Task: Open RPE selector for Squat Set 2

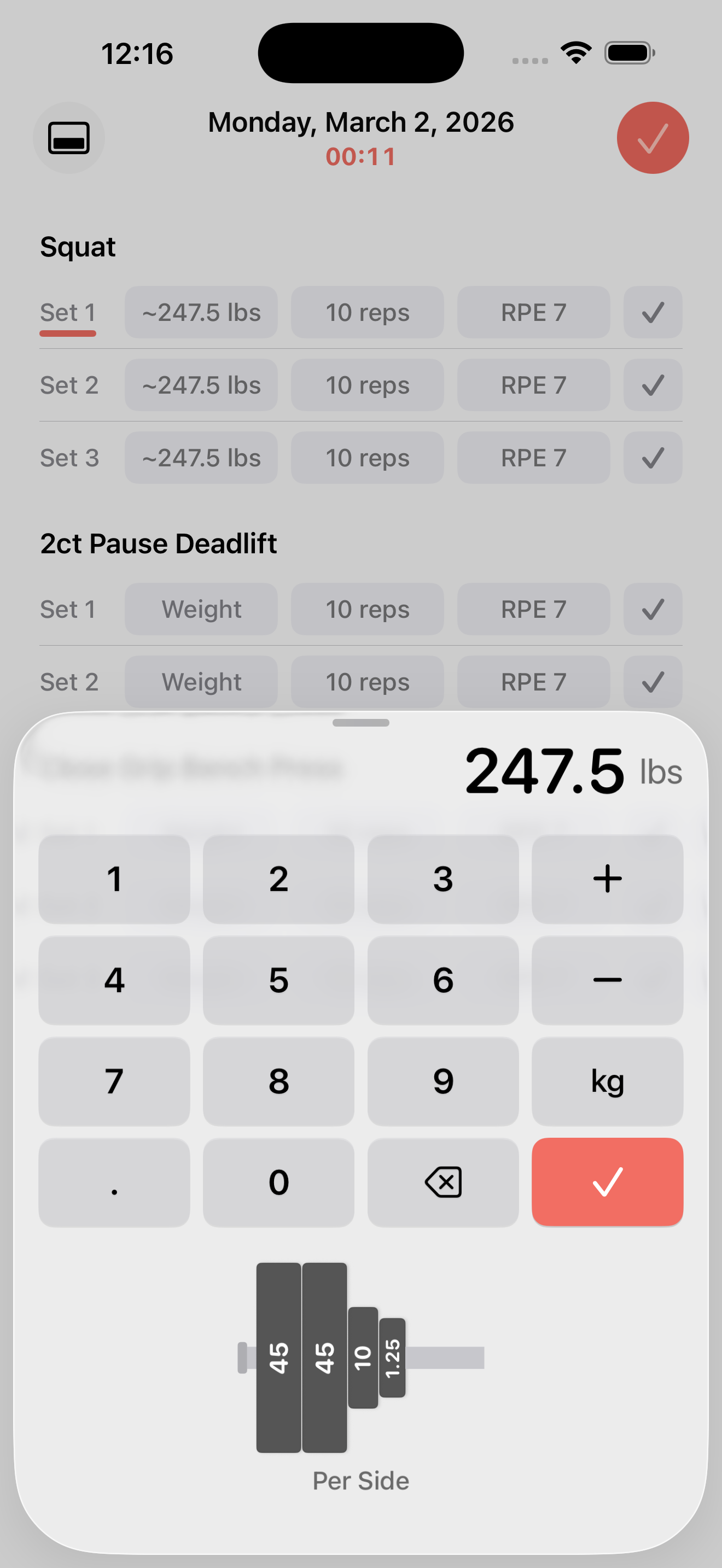Action: click(x=533, y=385)
